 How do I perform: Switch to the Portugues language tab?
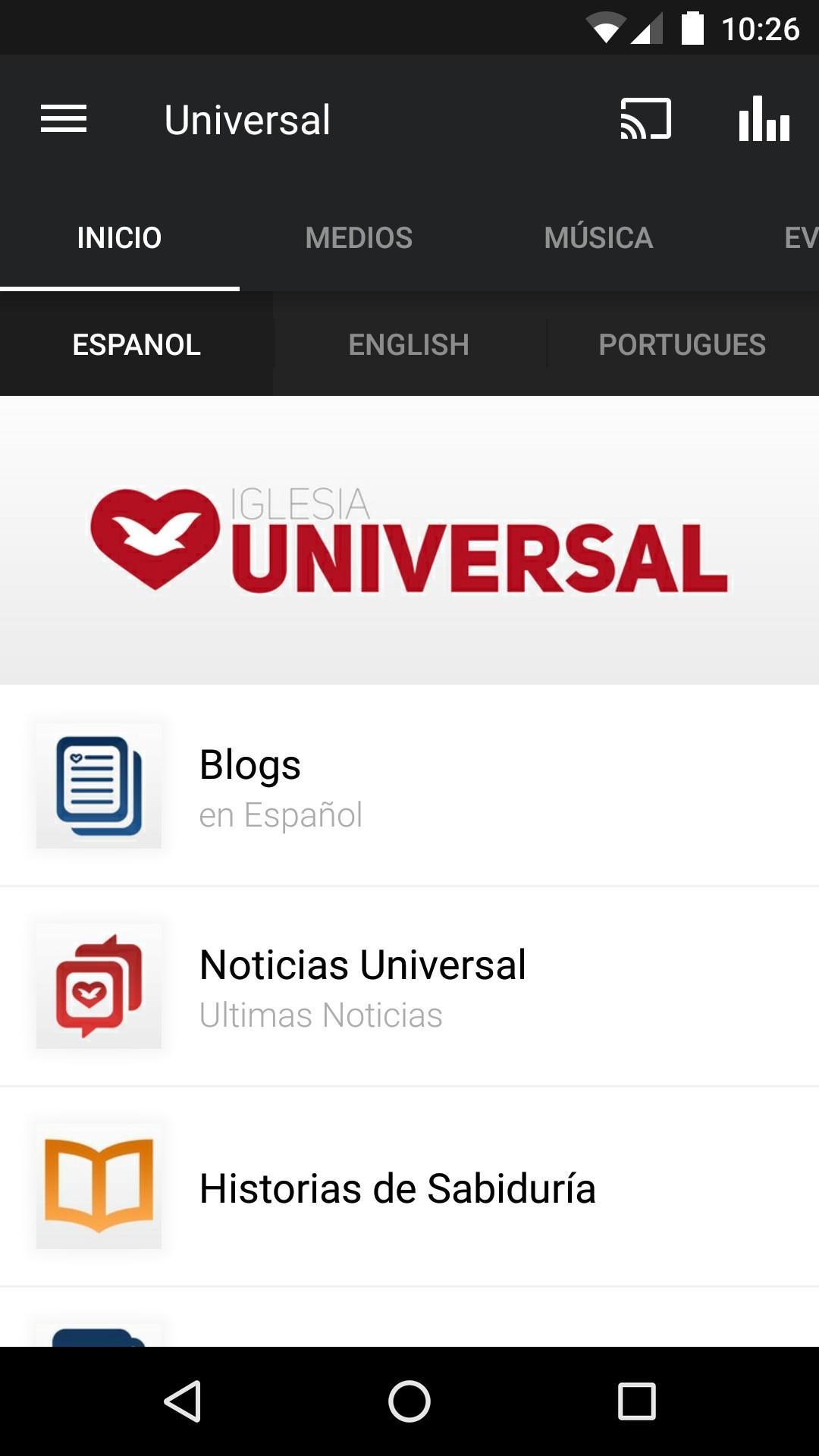[x=682, y=345]
